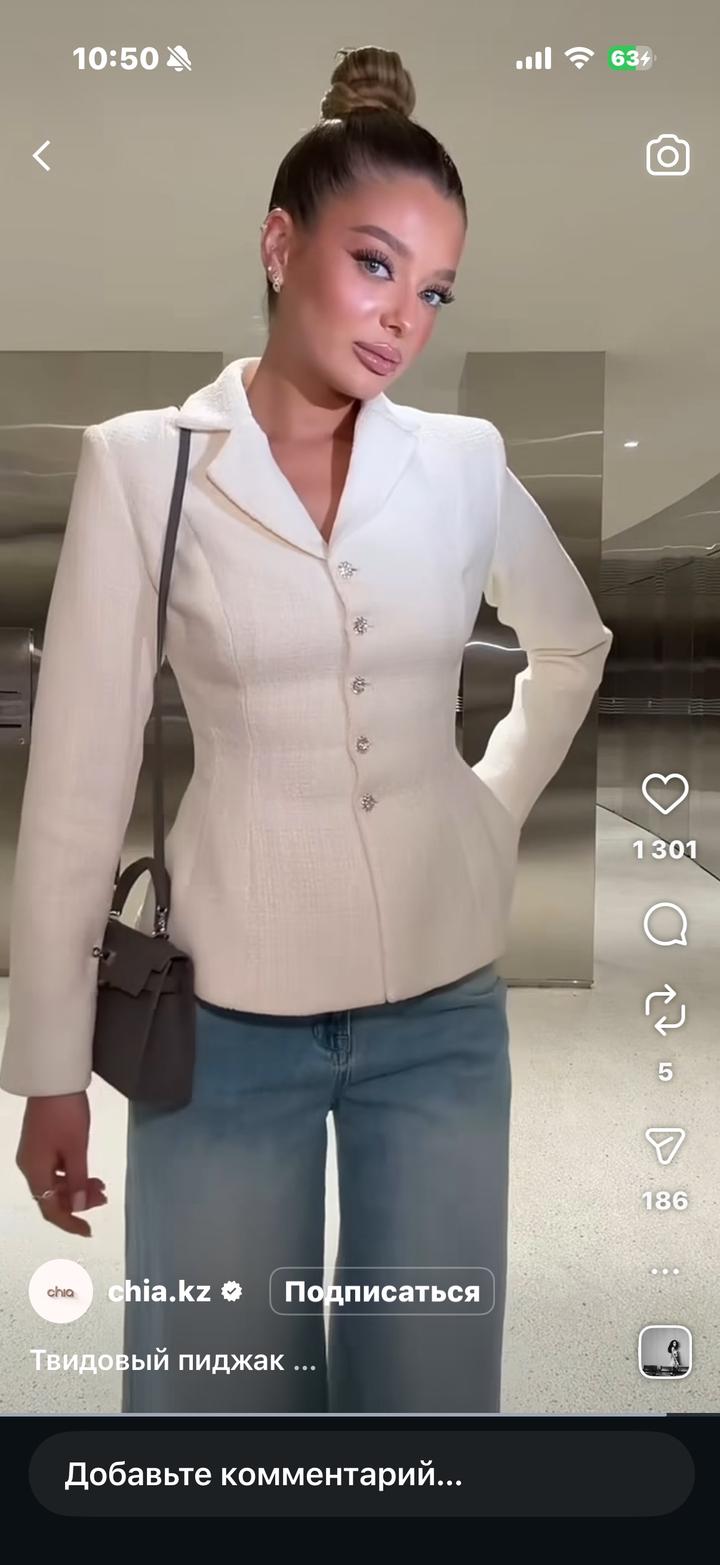Image resolution: width=720 pixels, height=1565 pixels.
Task: Tap the Подписаться button to follow
Action: click(382, 1291)
